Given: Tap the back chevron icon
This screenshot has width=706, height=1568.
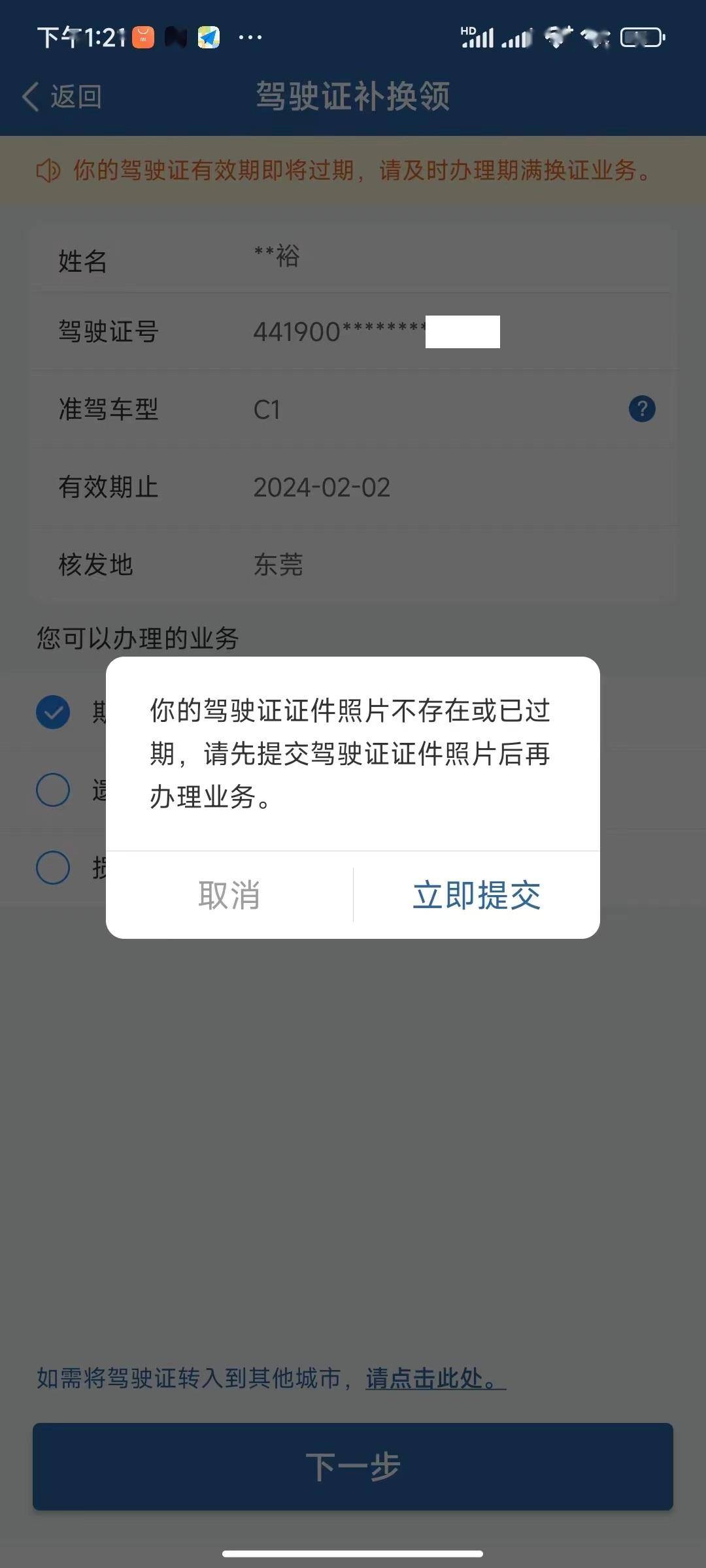Looking at the screenshot, I should [x=29, y=95].
